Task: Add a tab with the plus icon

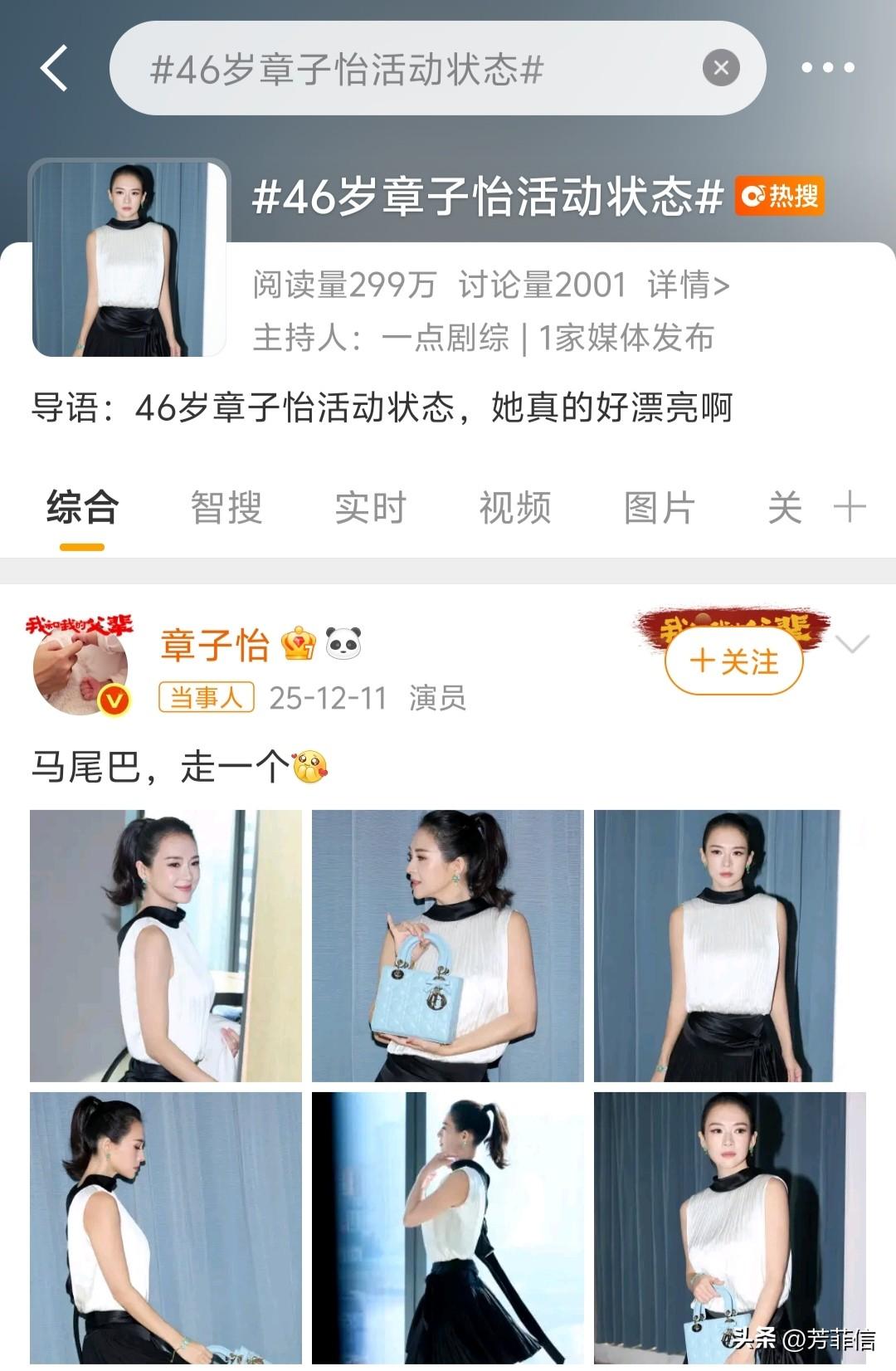Action: coord(850,506)
